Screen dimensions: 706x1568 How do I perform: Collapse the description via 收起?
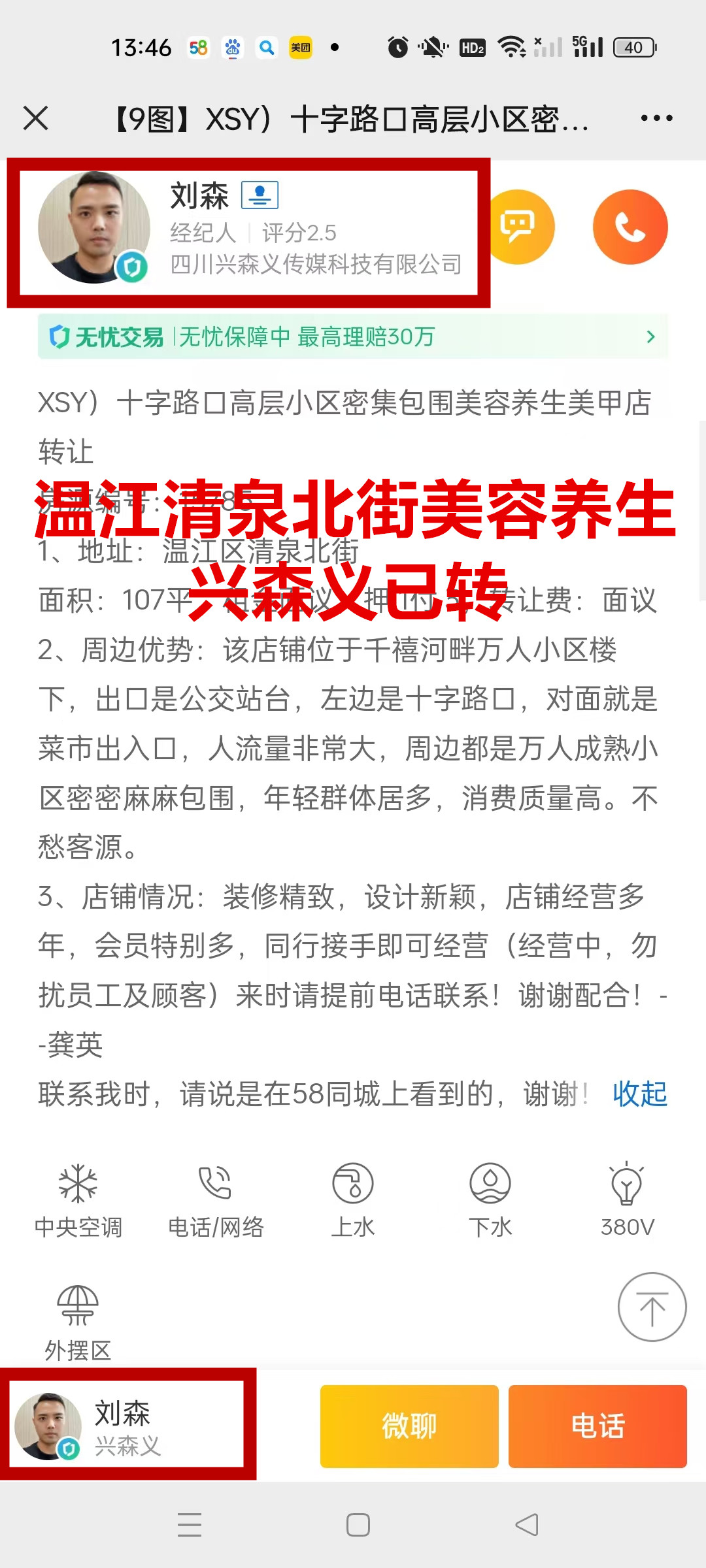coord(639,1093)
